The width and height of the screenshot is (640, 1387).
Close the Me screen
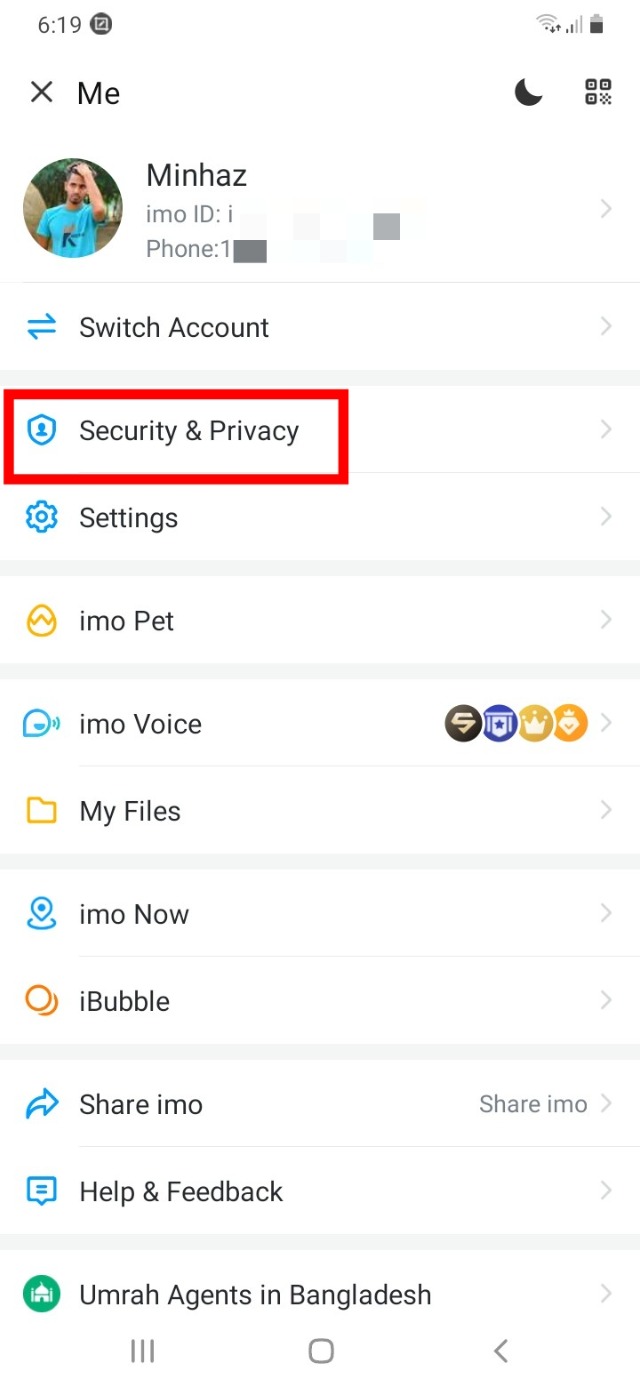[41, 93]
